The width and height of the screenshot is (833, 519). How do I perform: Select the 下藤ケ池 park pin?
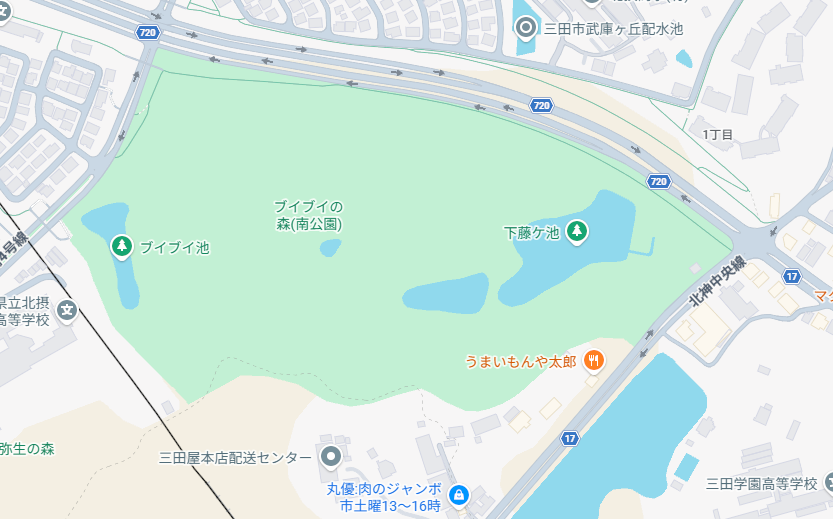coord(576,232)
